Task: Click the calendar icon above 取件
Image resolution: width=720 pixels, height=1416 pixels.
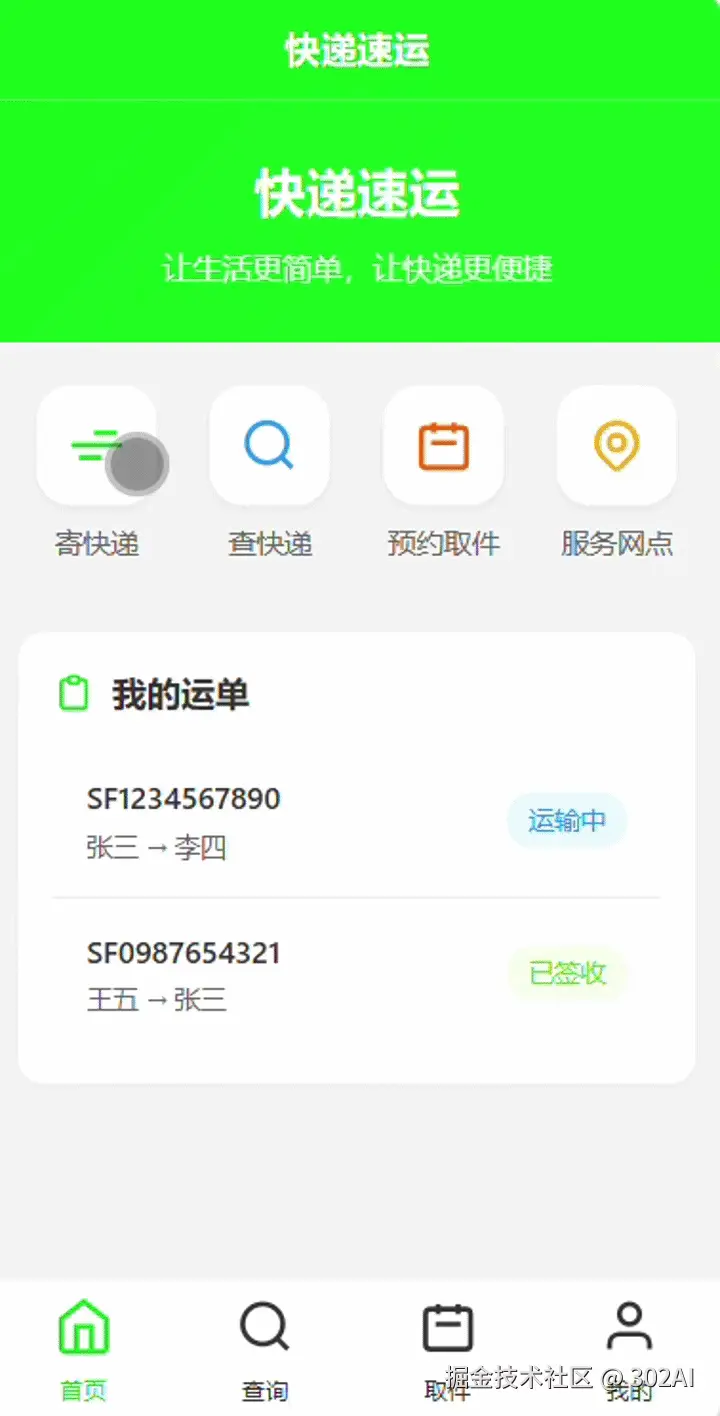Action: (445, 1327)
